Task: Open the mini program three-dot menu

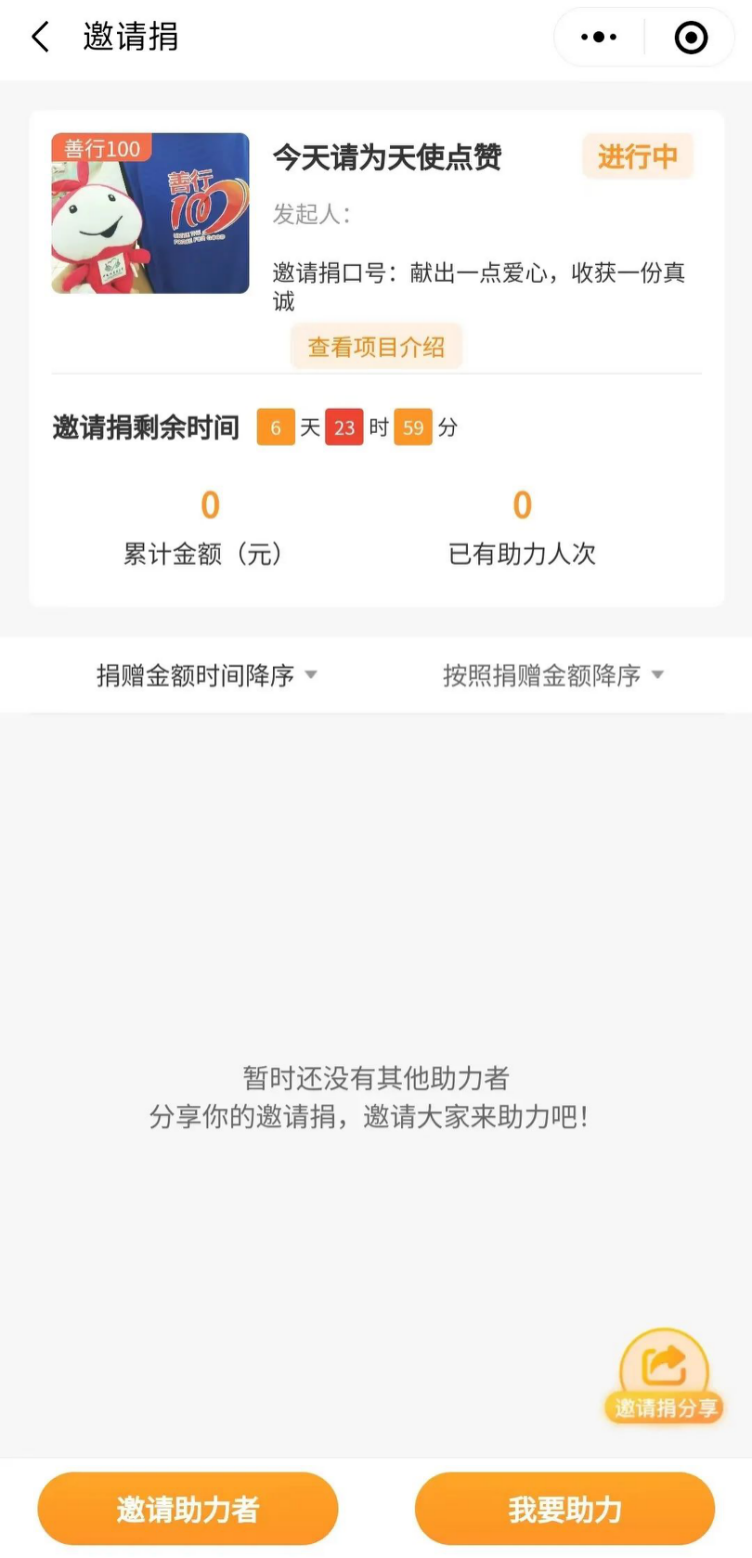Action: click(598, 38)
